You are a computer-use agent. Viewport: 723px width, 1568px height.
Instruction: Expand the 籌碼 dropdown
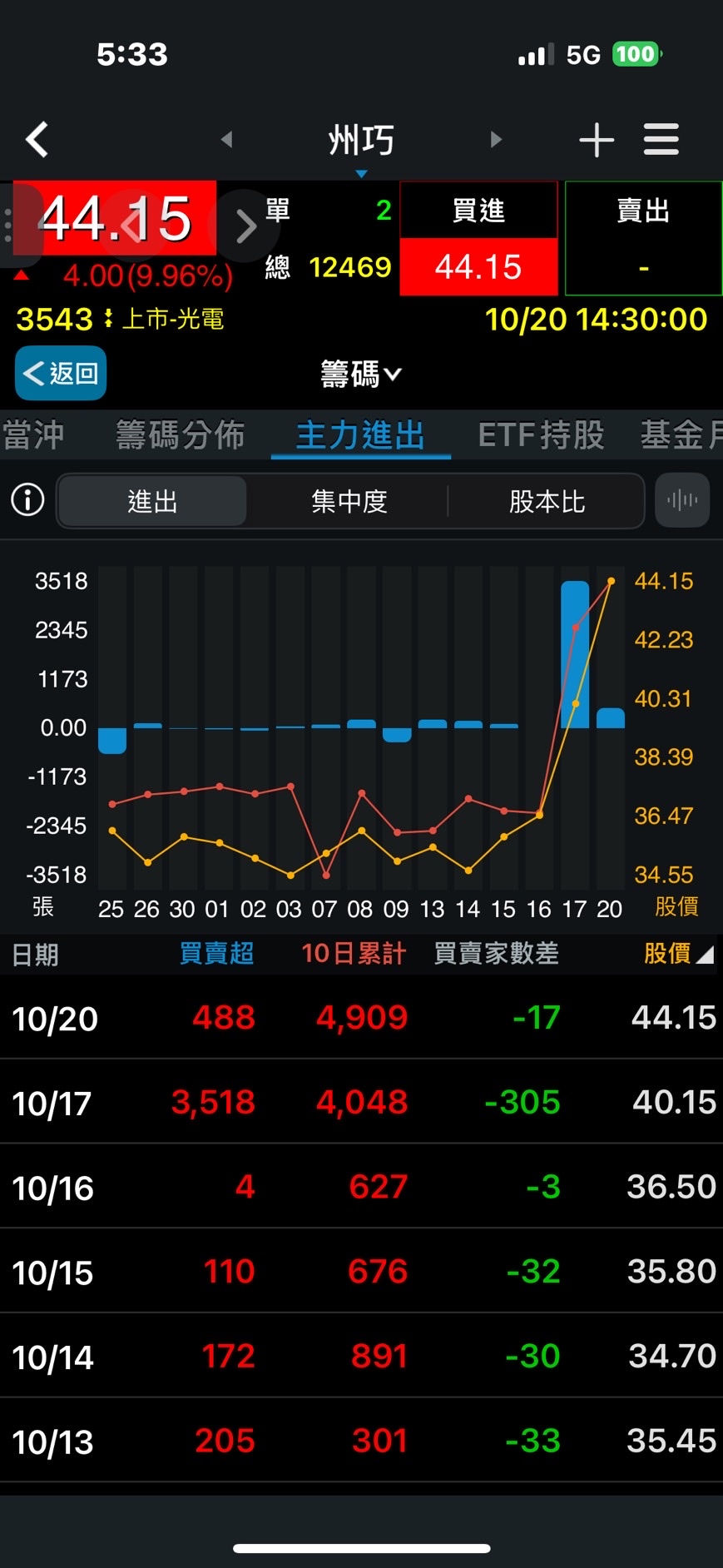coord(361,375)
